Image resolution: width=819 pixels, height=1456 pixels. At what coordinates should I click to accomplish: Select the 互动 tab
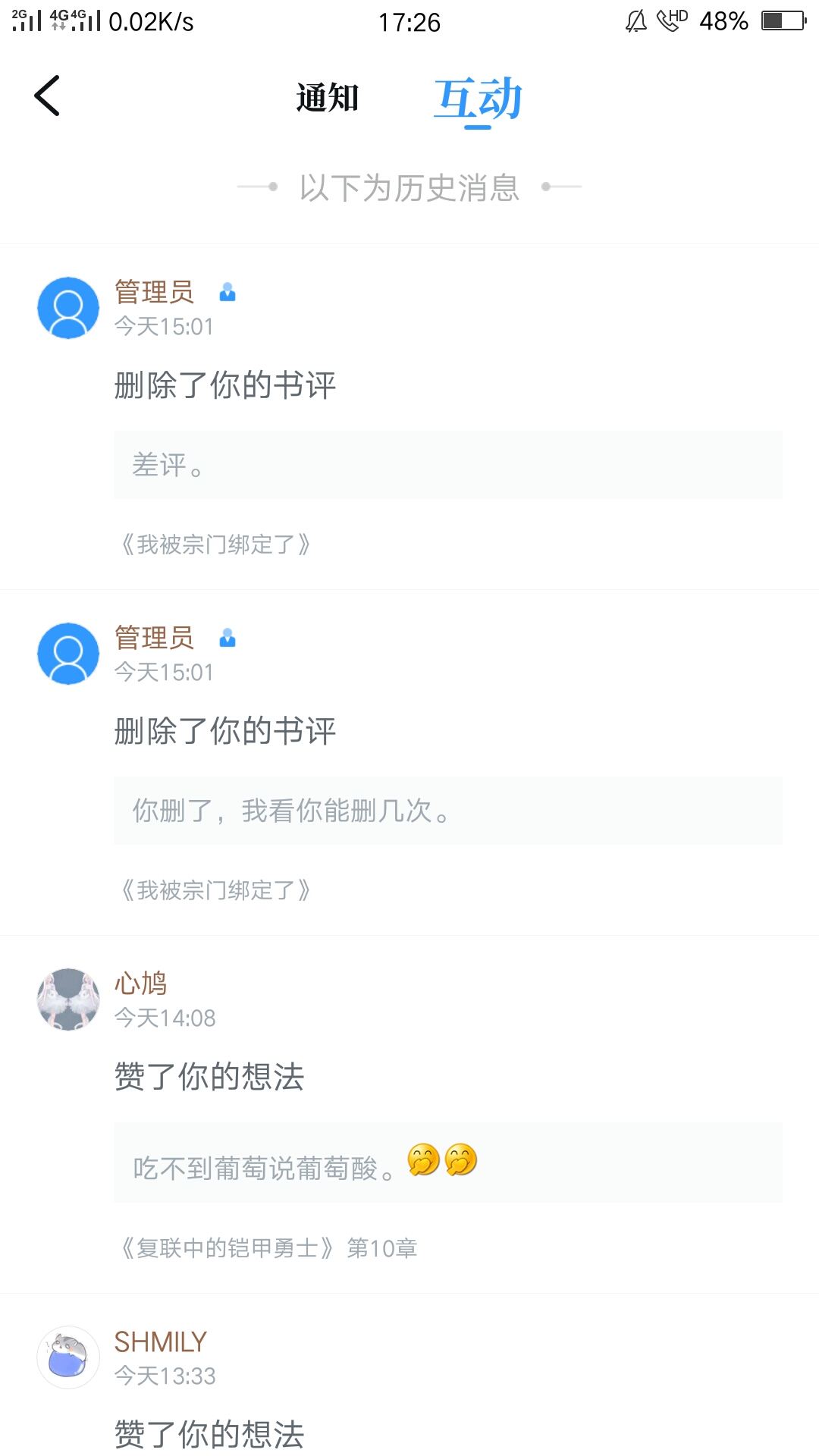click(x=478, y=99)
